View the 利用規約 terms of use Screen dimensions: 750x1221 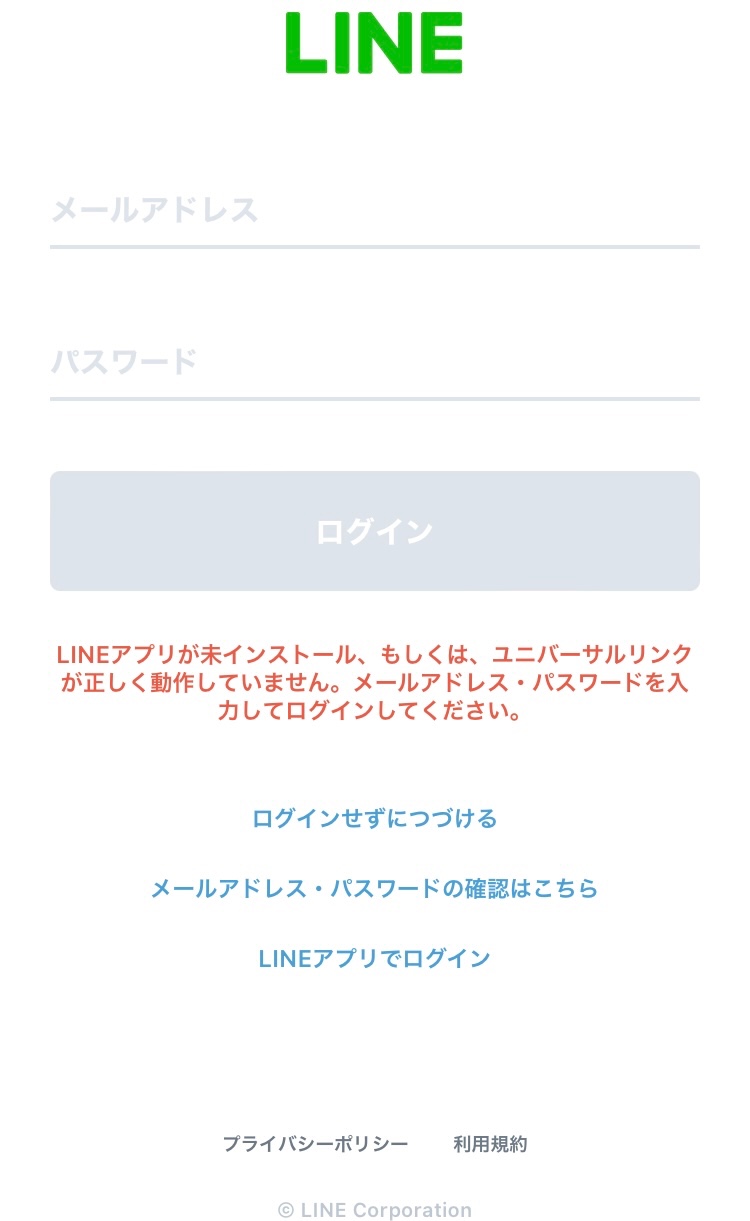coord(490,1144)
